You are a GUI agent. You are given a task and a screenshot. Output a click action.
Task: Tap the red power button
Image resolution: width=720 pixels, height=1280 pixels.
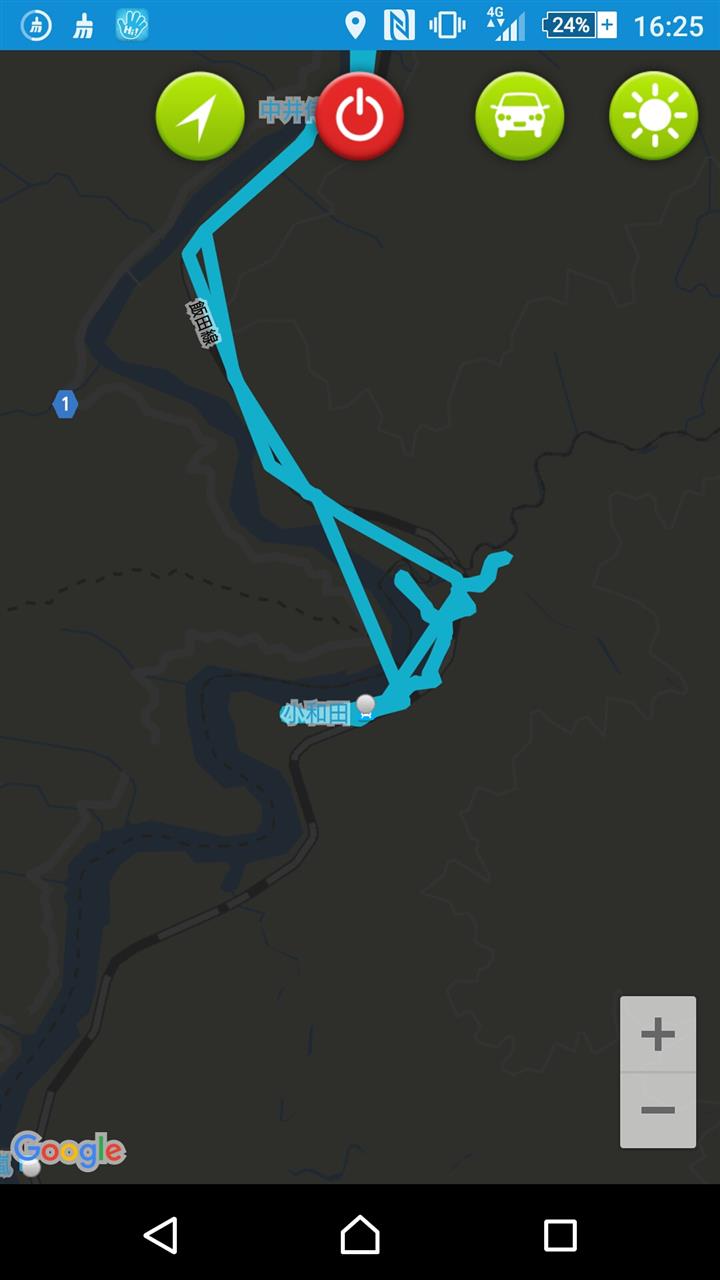(360, 117)
